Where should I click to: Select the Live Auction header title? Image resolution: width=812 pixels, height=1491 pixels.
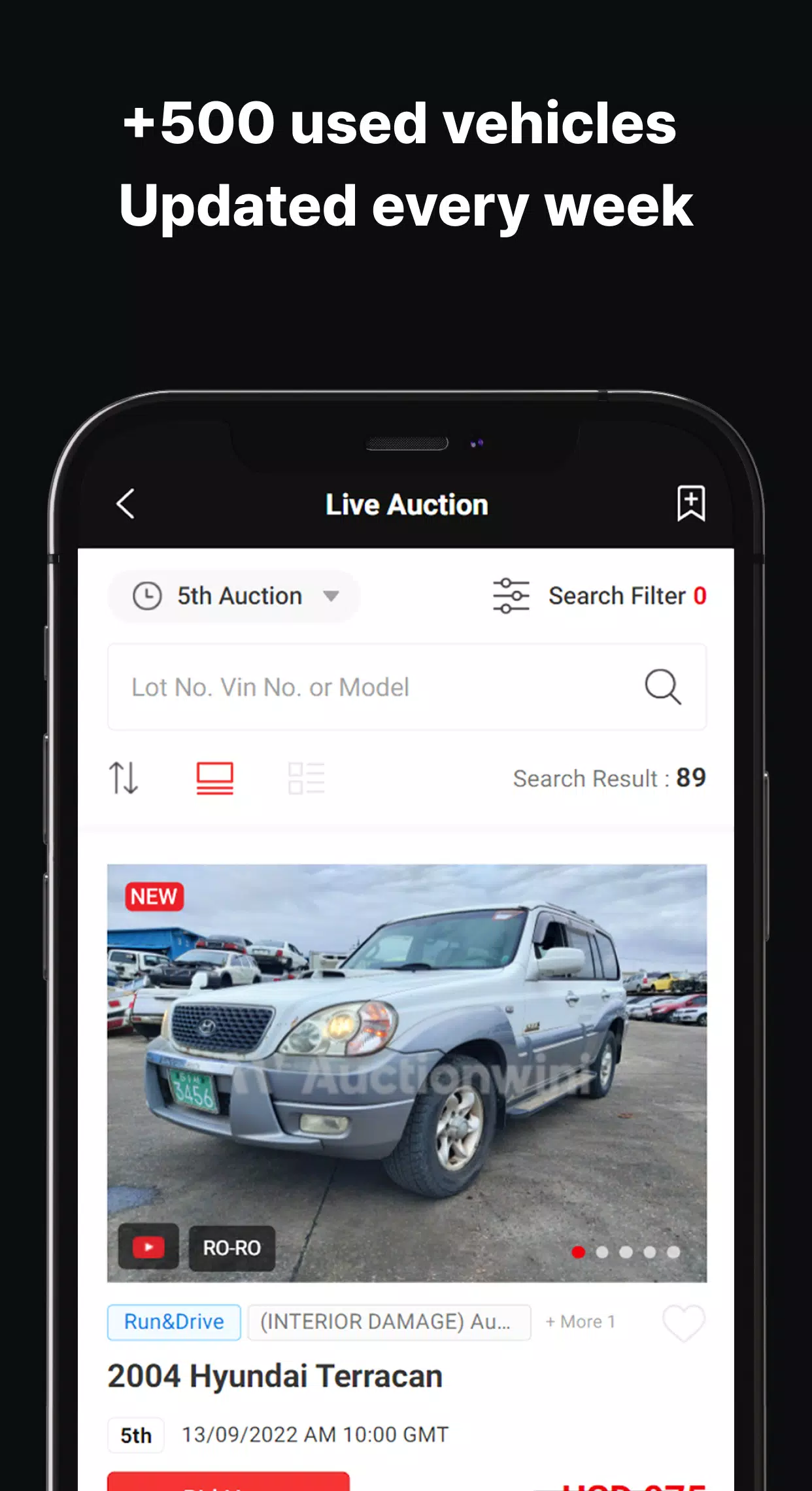coord(406,504)
